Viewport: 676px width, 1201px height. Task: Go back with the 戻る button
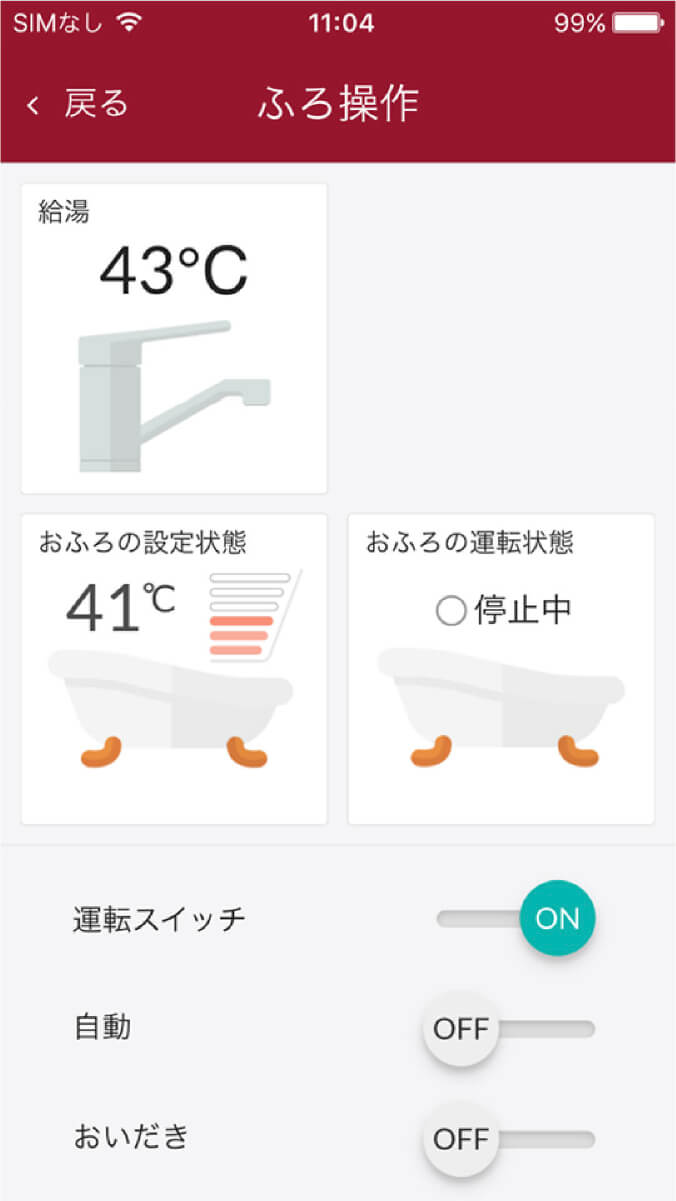point(78,104)
